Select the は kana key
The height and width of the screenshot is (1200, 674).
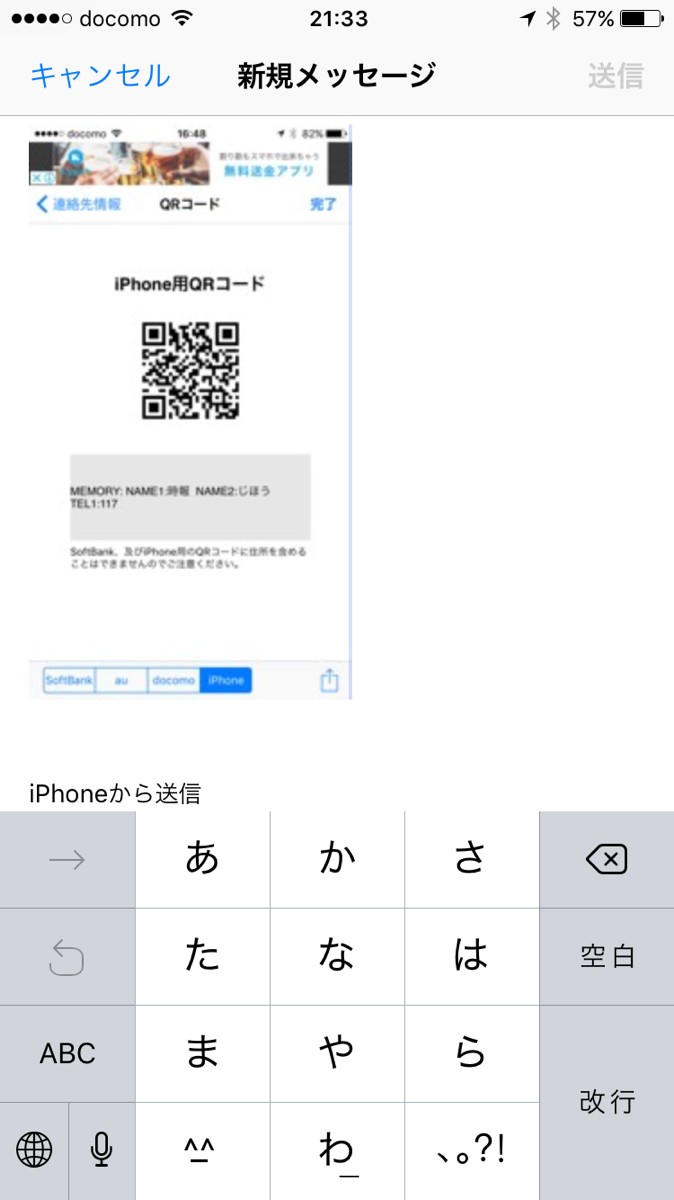tap(471, 956)
